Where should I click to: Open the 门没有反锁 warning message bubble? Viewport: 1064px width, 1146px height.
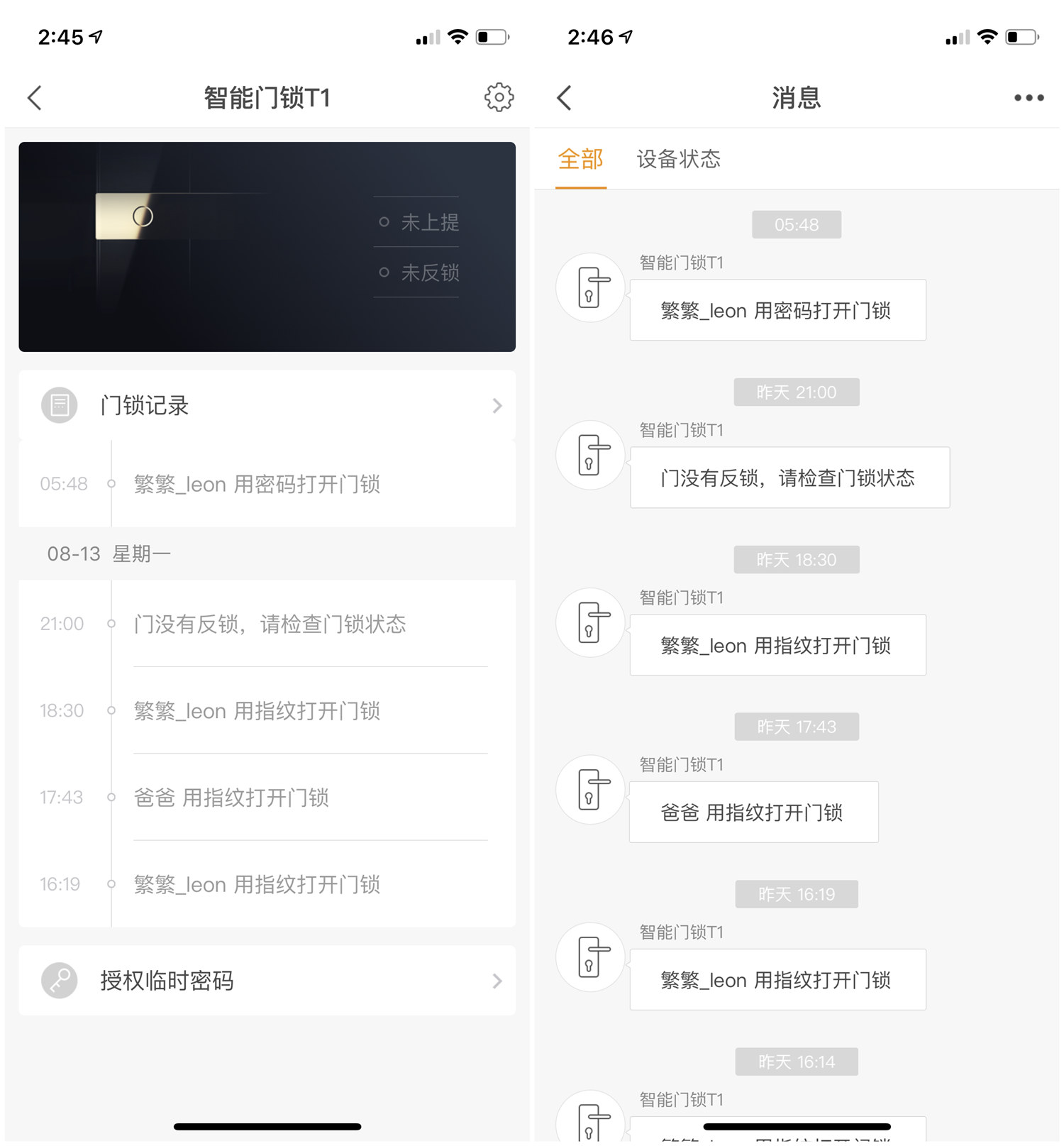[x=789, y=478]
